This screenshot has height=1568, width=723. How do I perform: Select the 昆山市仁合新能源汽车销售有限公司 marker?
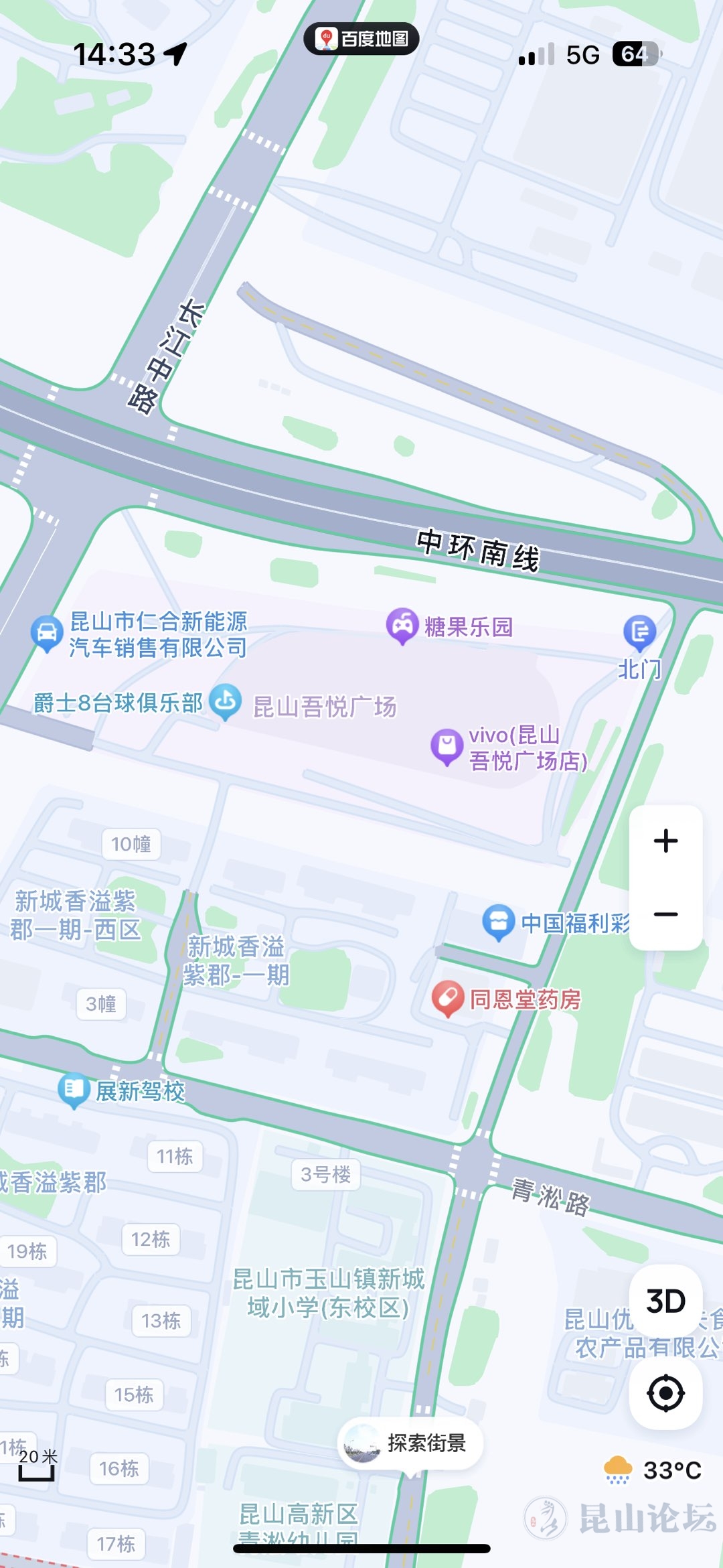[47, 633]
